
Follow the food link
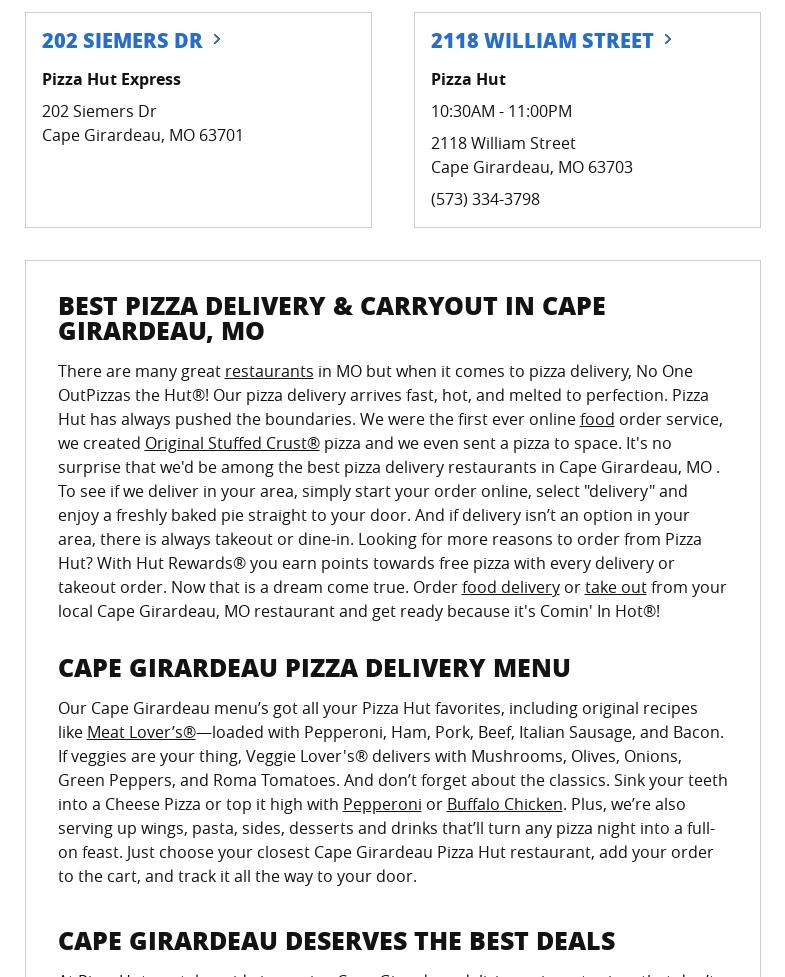click(x=597, y=419)
